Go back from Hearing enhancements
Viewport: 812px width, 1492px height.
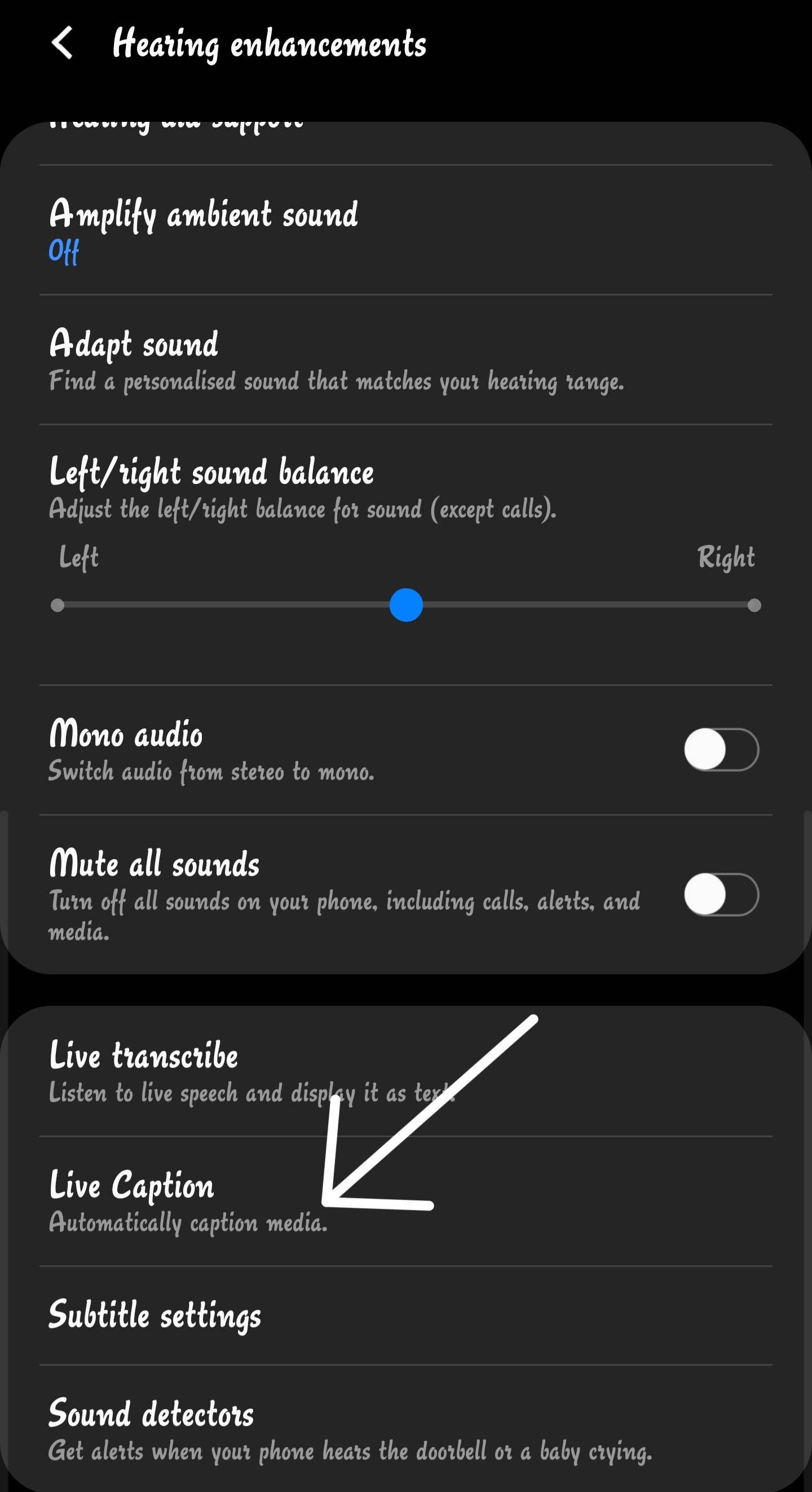coord(63,43)
